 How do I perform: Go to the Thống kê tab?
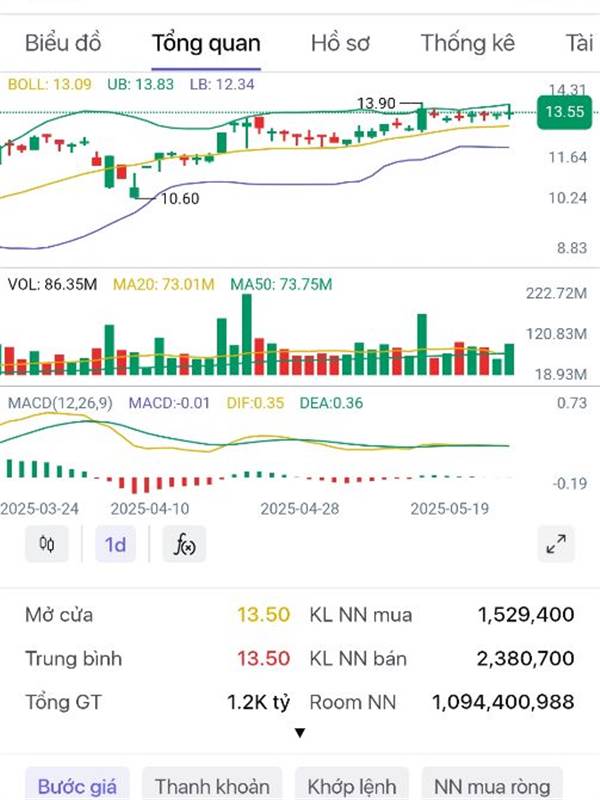click(467, 43)
